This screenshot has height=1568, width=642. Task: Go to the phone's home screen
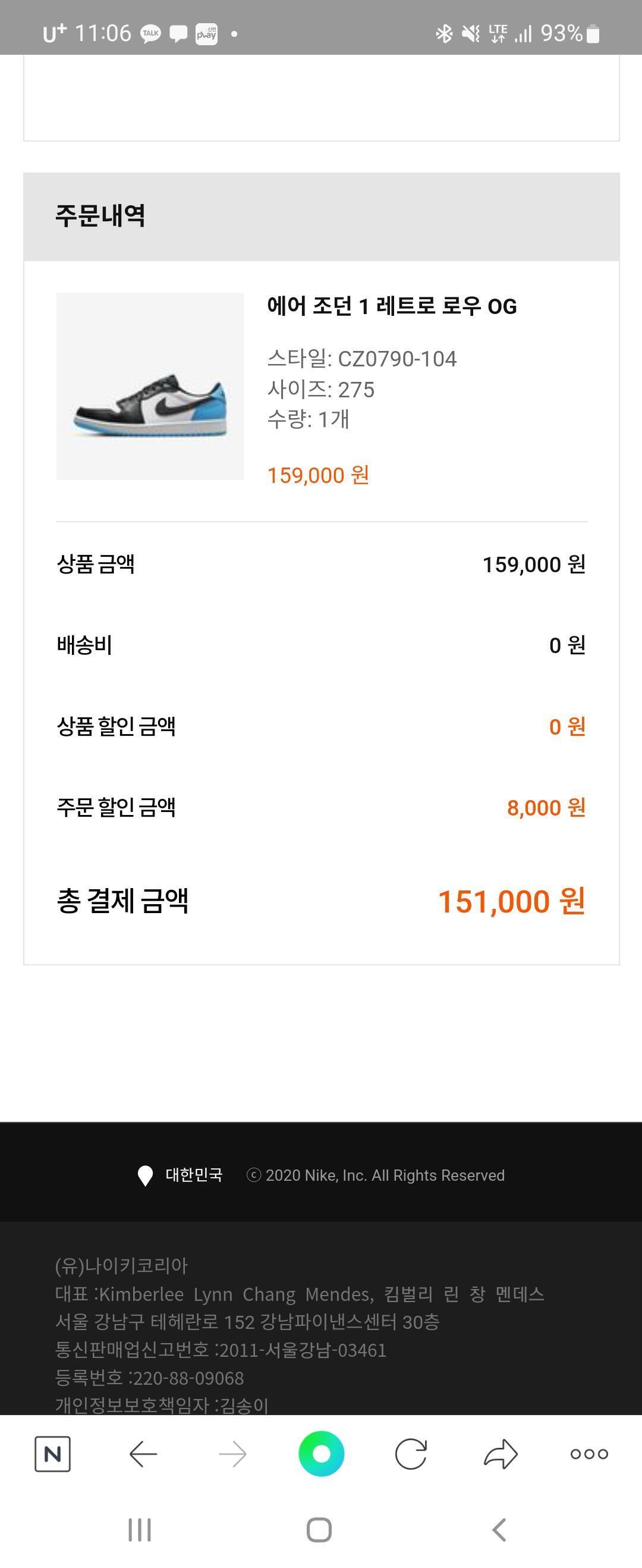319,1530
